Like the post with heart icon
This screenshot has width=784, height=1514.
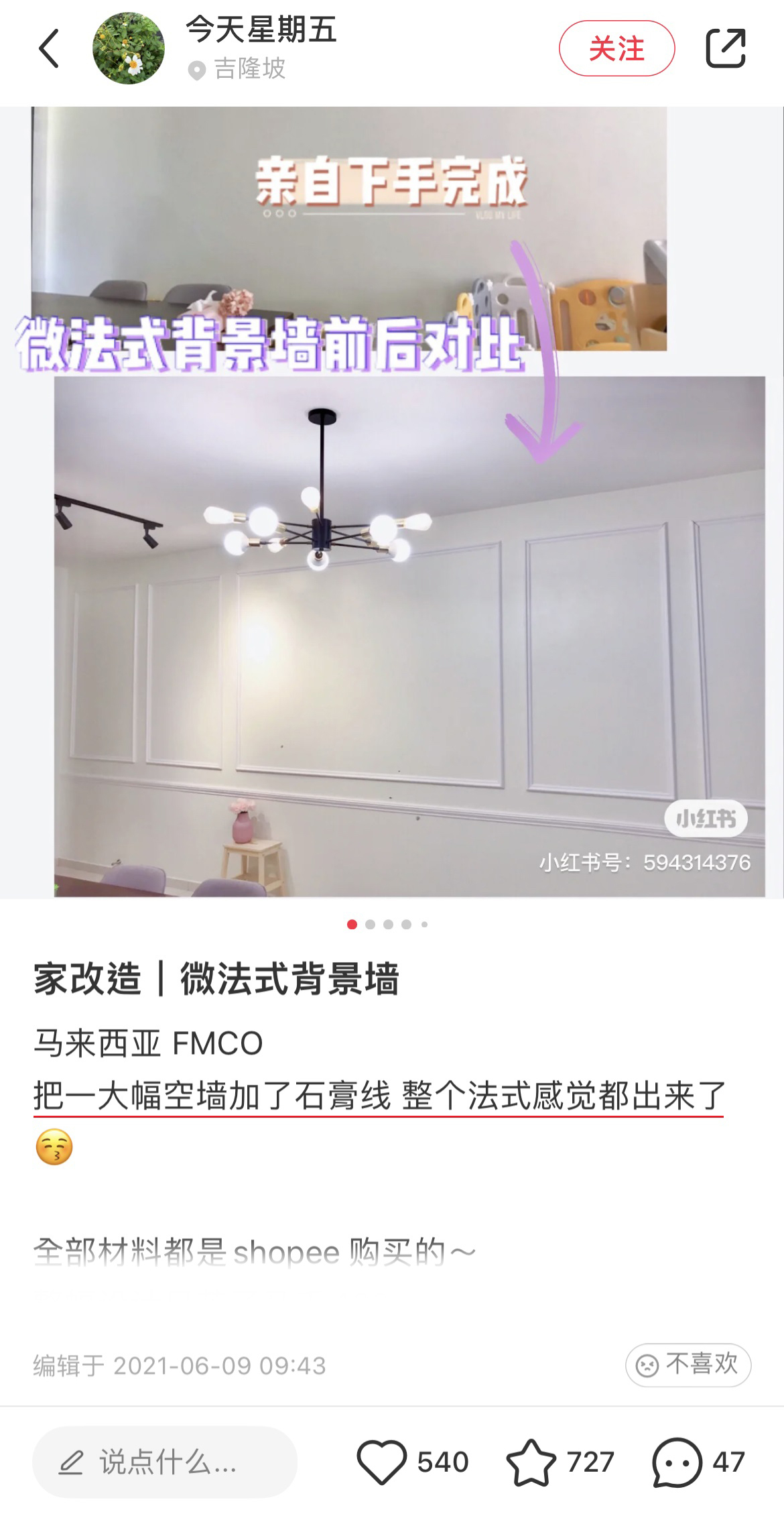[x=382, y=1462]
